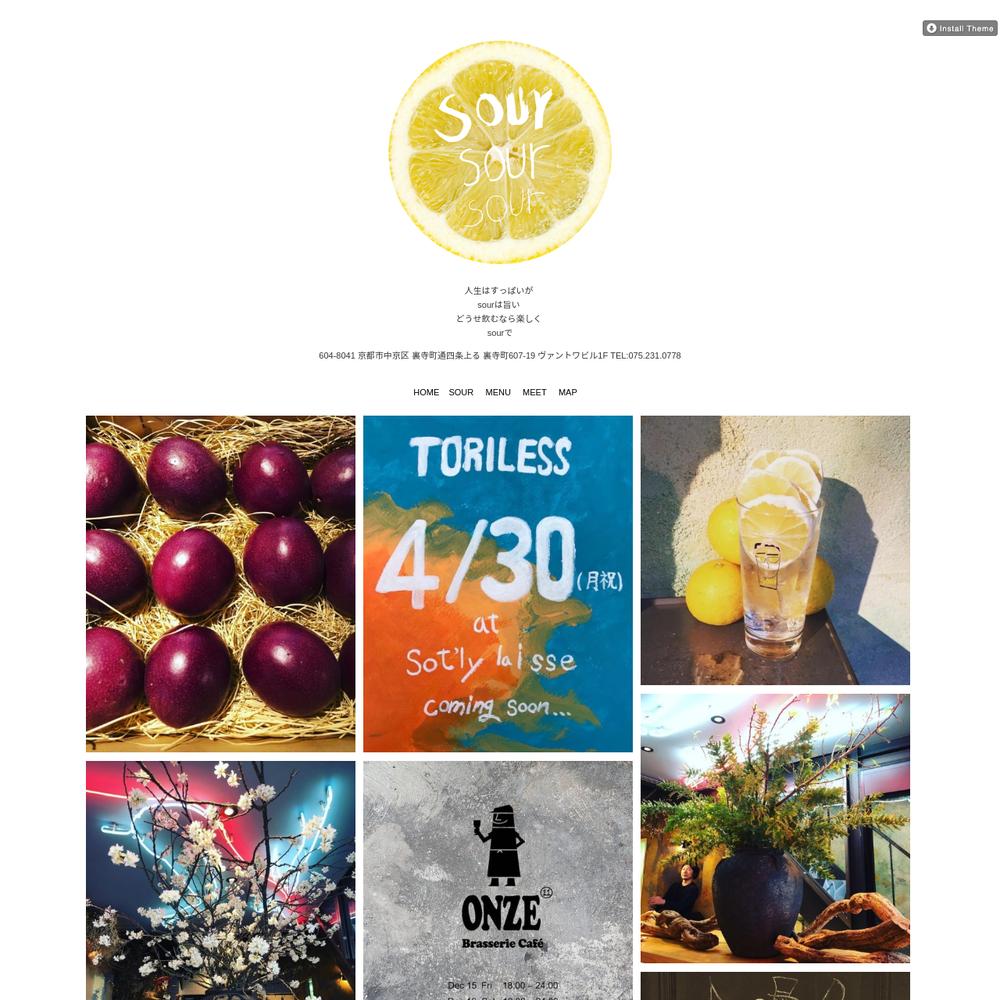Open the cherry blossom branches post
Screen dimensions: 1000x1000
click(220, 880)
